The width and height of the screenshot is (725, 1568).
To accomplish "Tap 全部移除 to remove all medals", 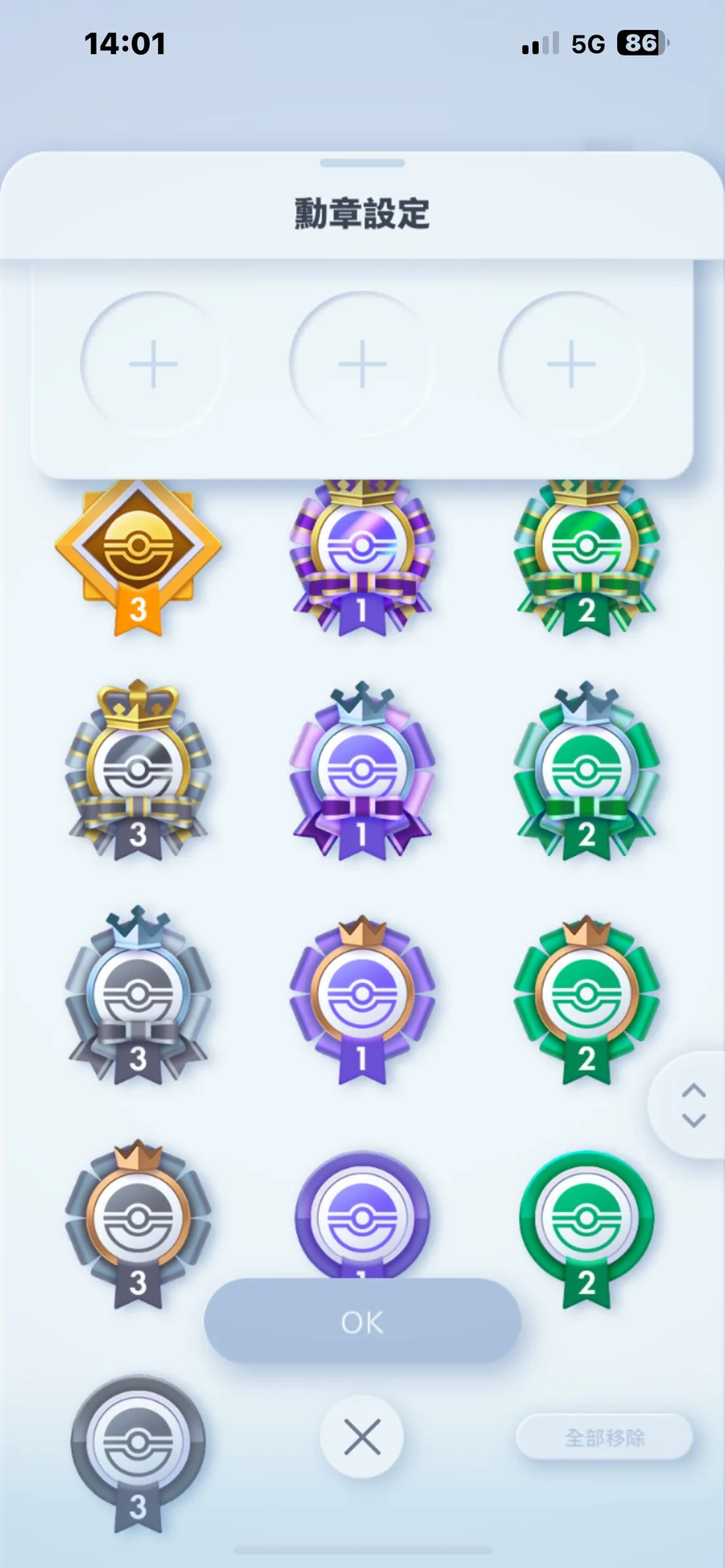I will point(604,1438).
